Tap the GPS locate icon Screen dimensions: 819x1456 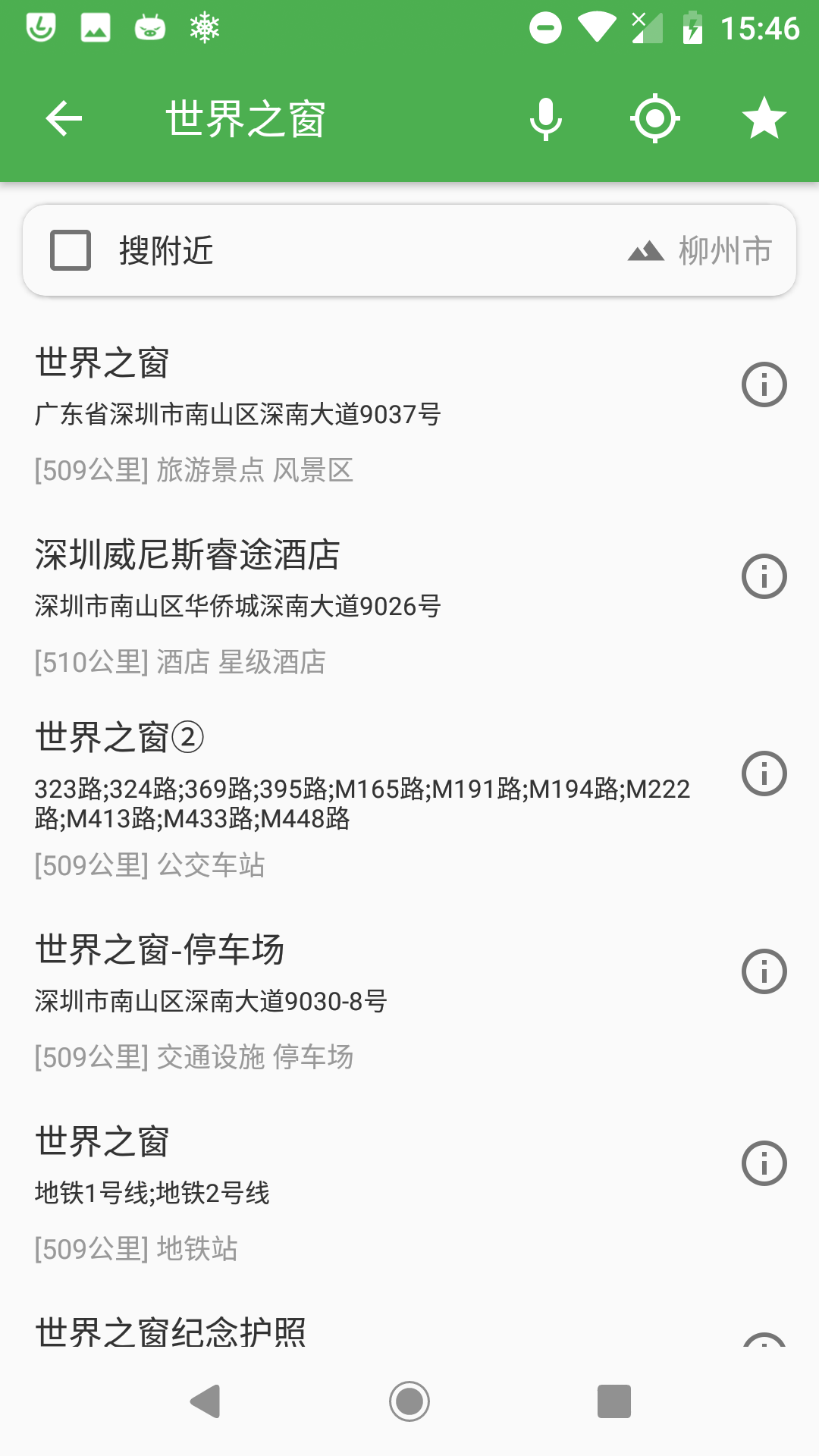654,118
